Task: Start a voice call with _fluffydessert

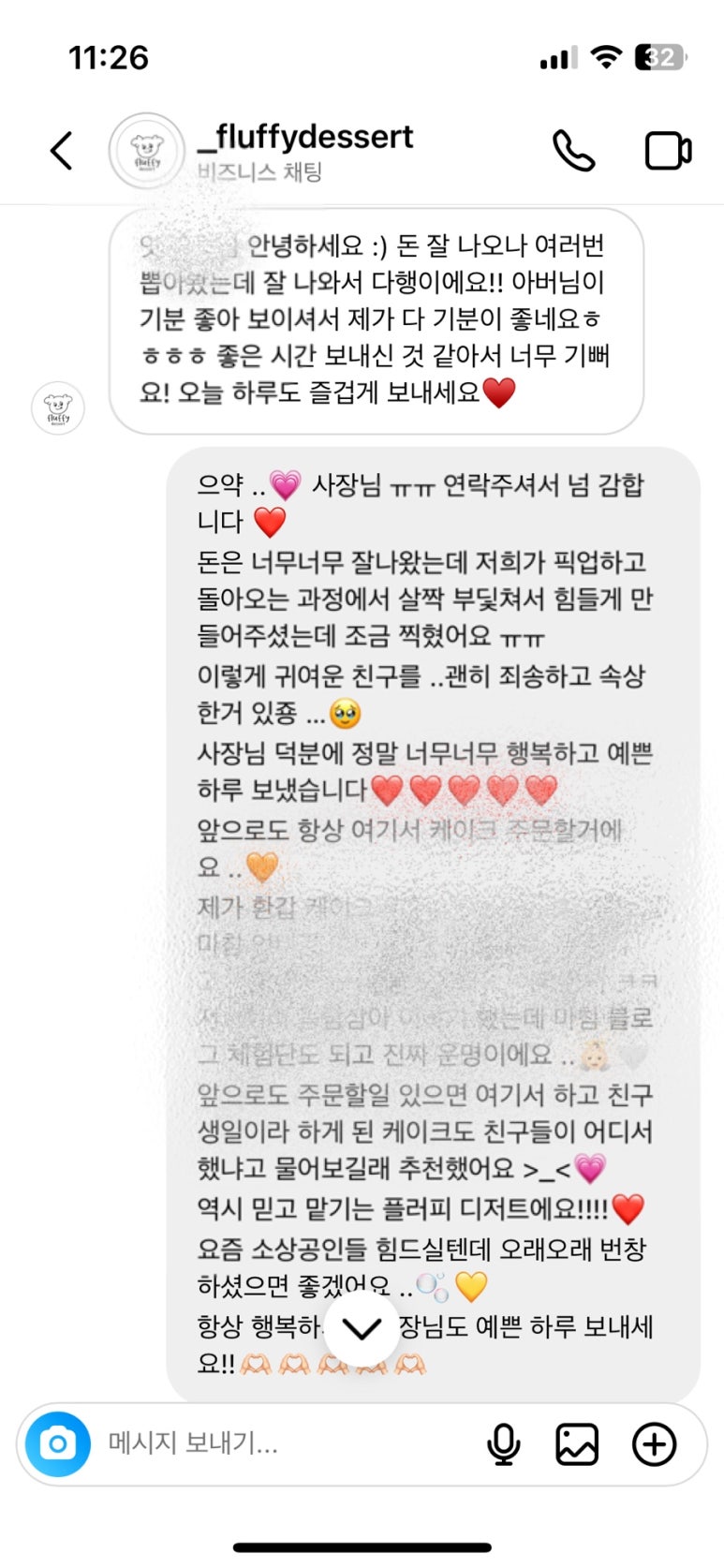Action: coord(573,151)
